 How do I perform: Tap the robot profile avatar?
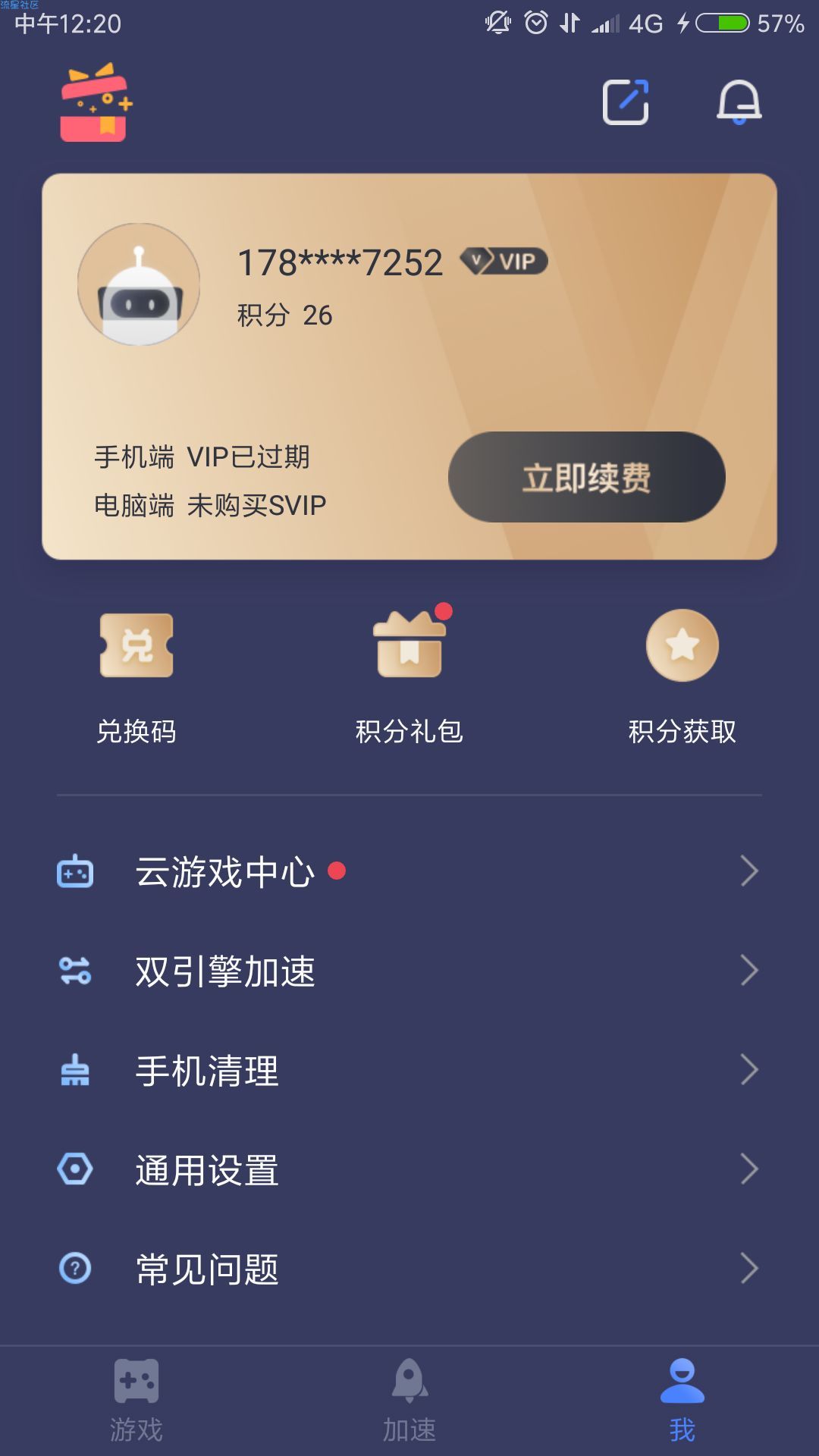[x=140, y=285]
